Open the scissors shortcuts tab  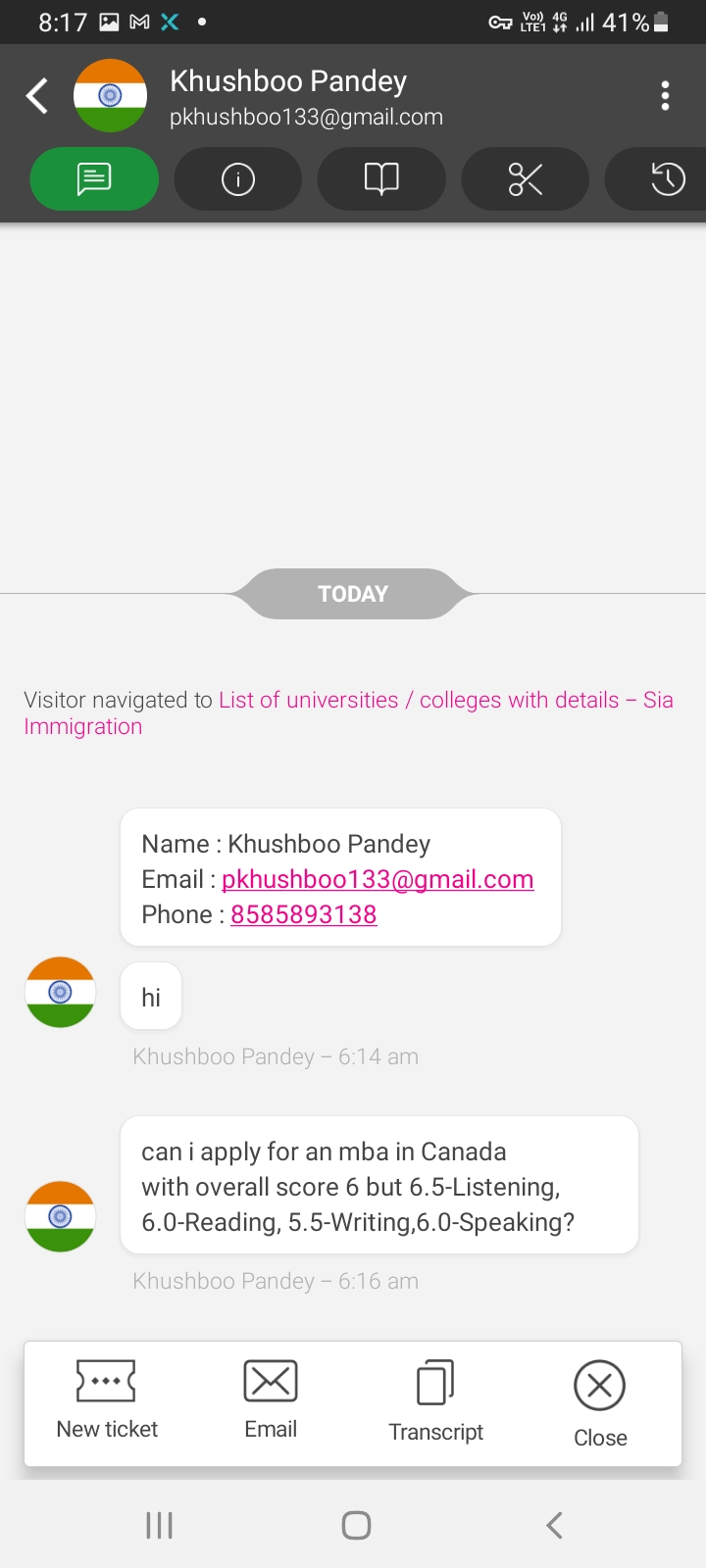[x=526, y=179]
